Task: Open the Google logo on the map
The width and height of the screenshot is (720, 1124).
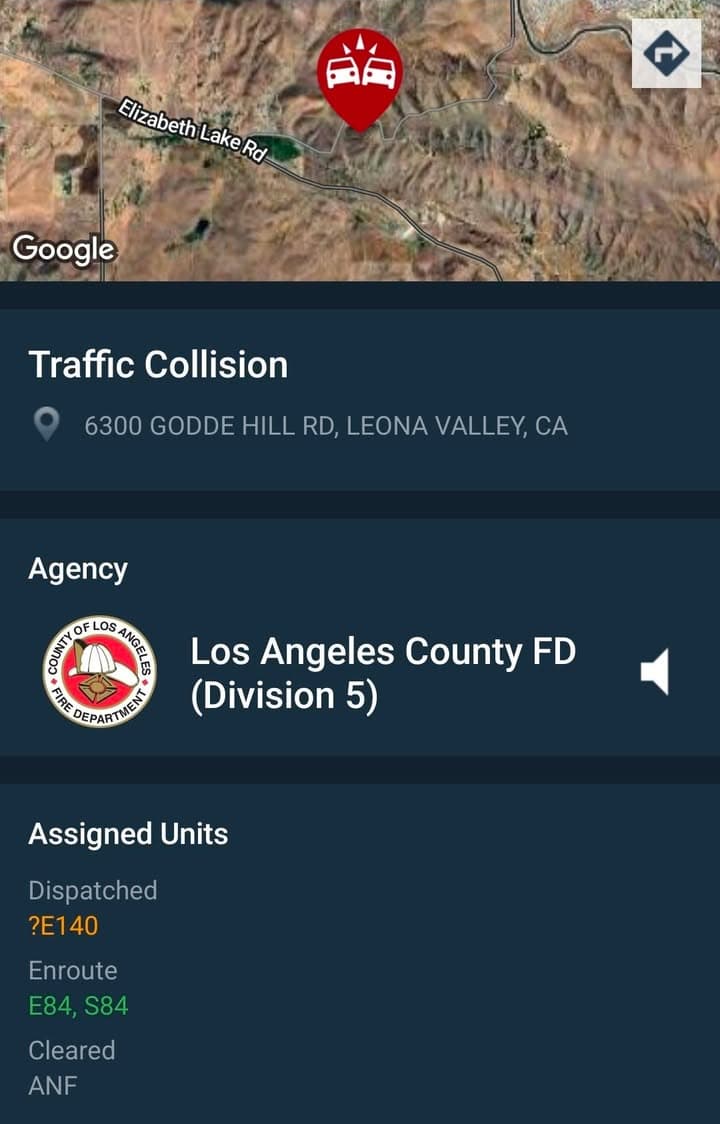Action: 62,250
